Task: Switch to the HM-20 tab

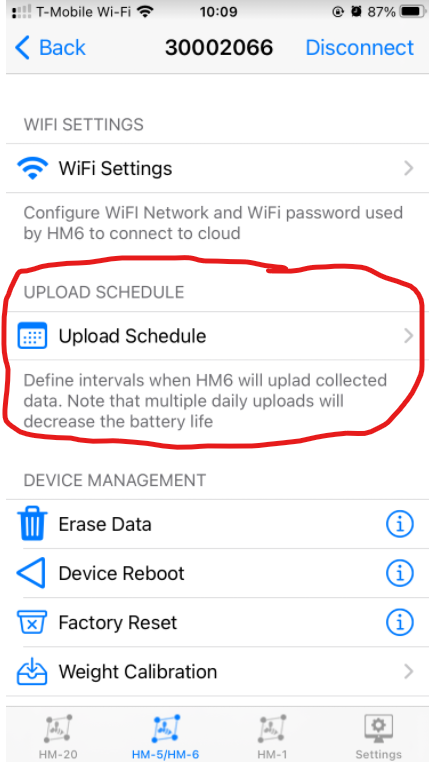Action: point(58,736)
